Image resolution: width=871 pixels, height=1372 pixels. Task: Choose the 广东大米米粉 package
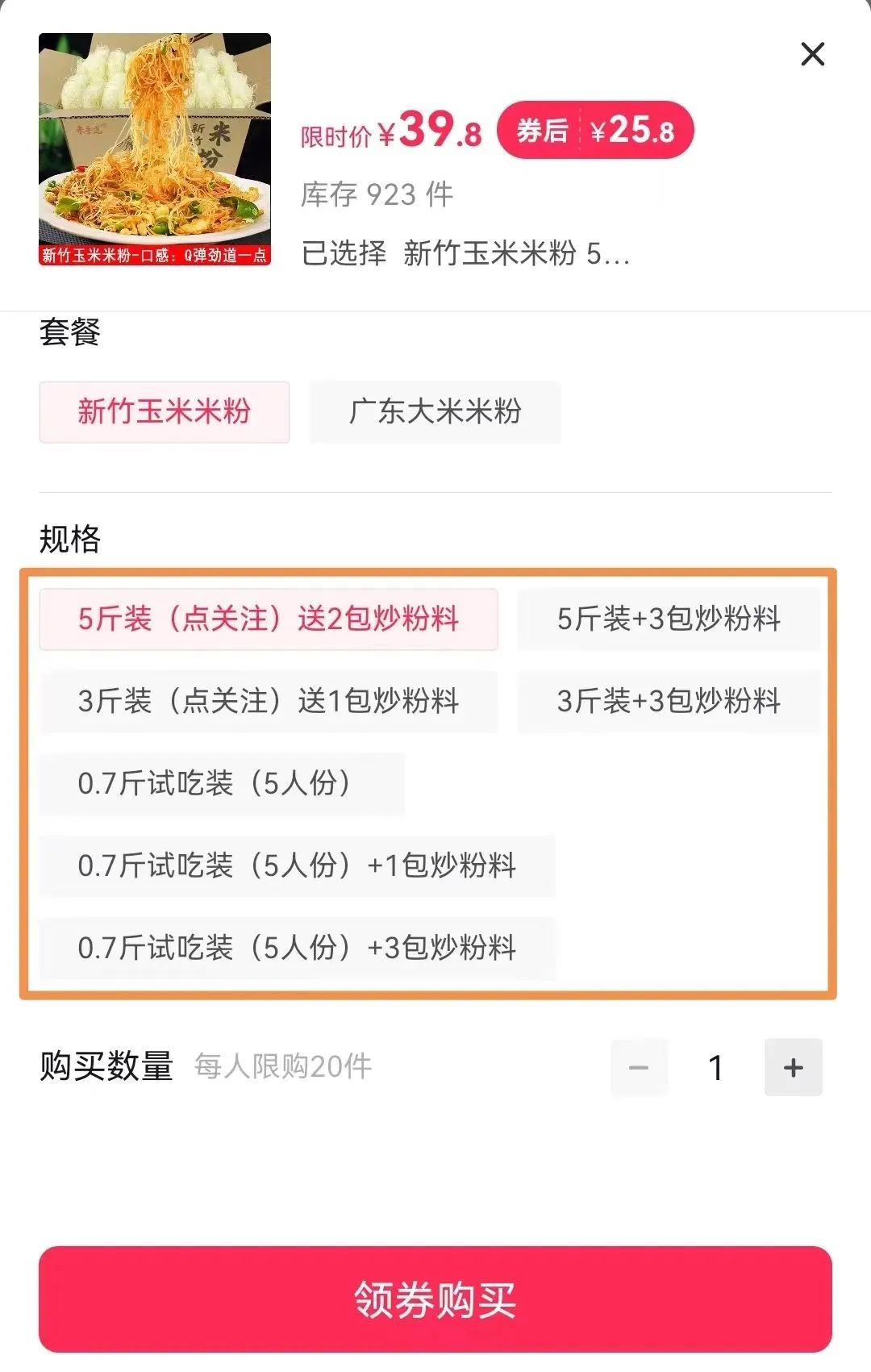(435, 412)
